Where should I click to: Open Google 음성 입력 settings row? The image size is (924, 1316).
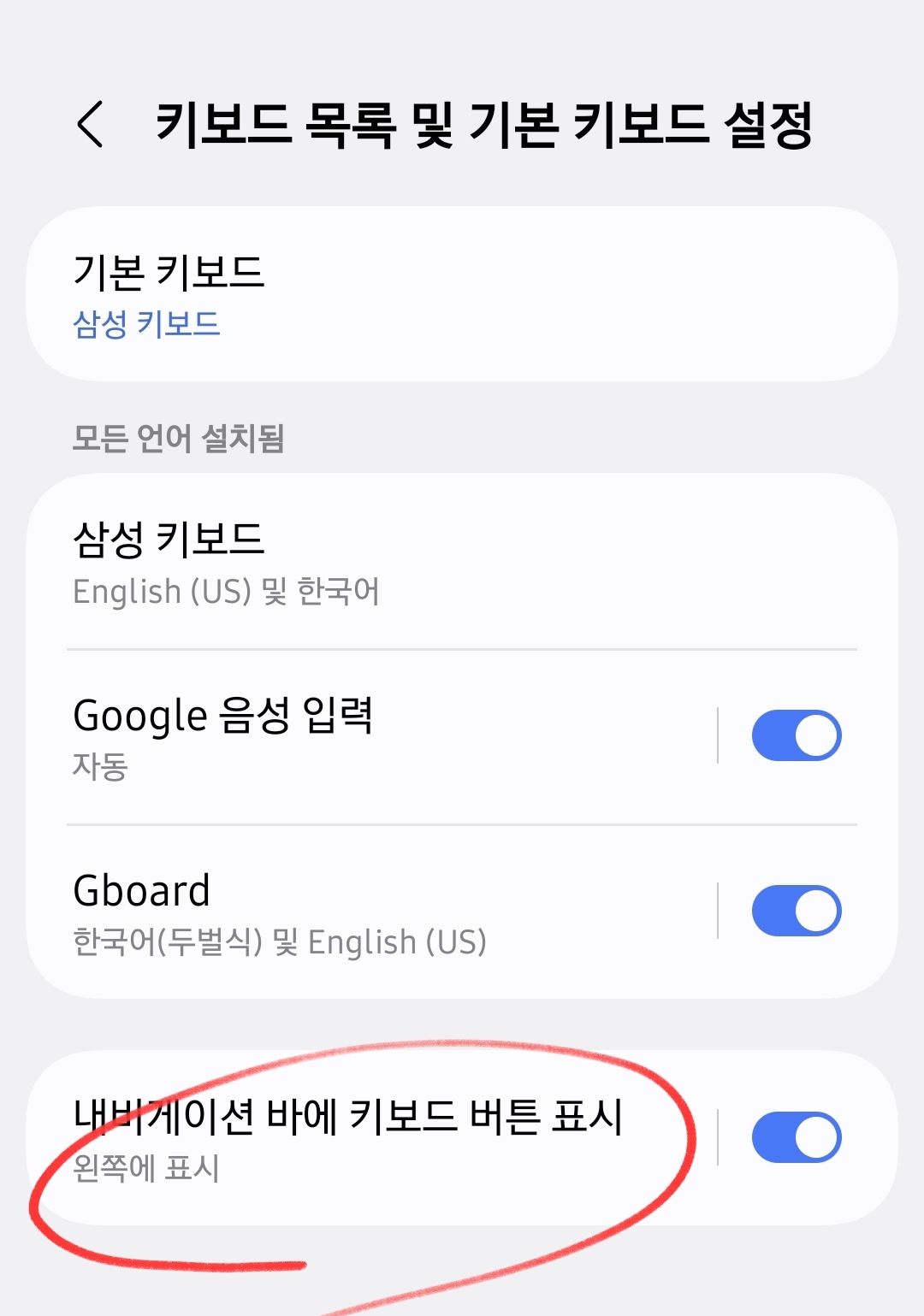(x=342, y=734)
